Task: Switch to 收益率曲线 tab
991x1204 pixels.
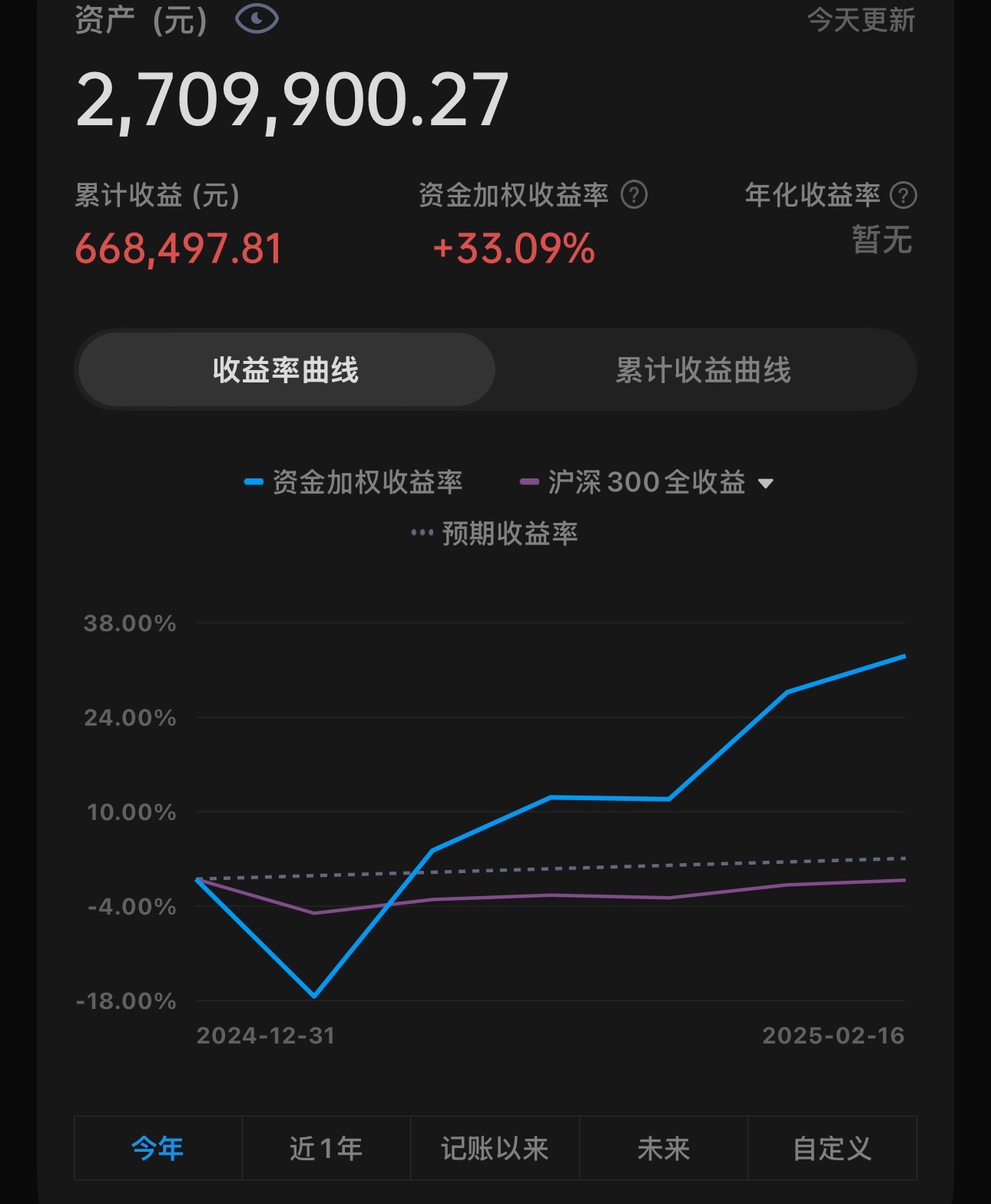Action: click(286, 370)
